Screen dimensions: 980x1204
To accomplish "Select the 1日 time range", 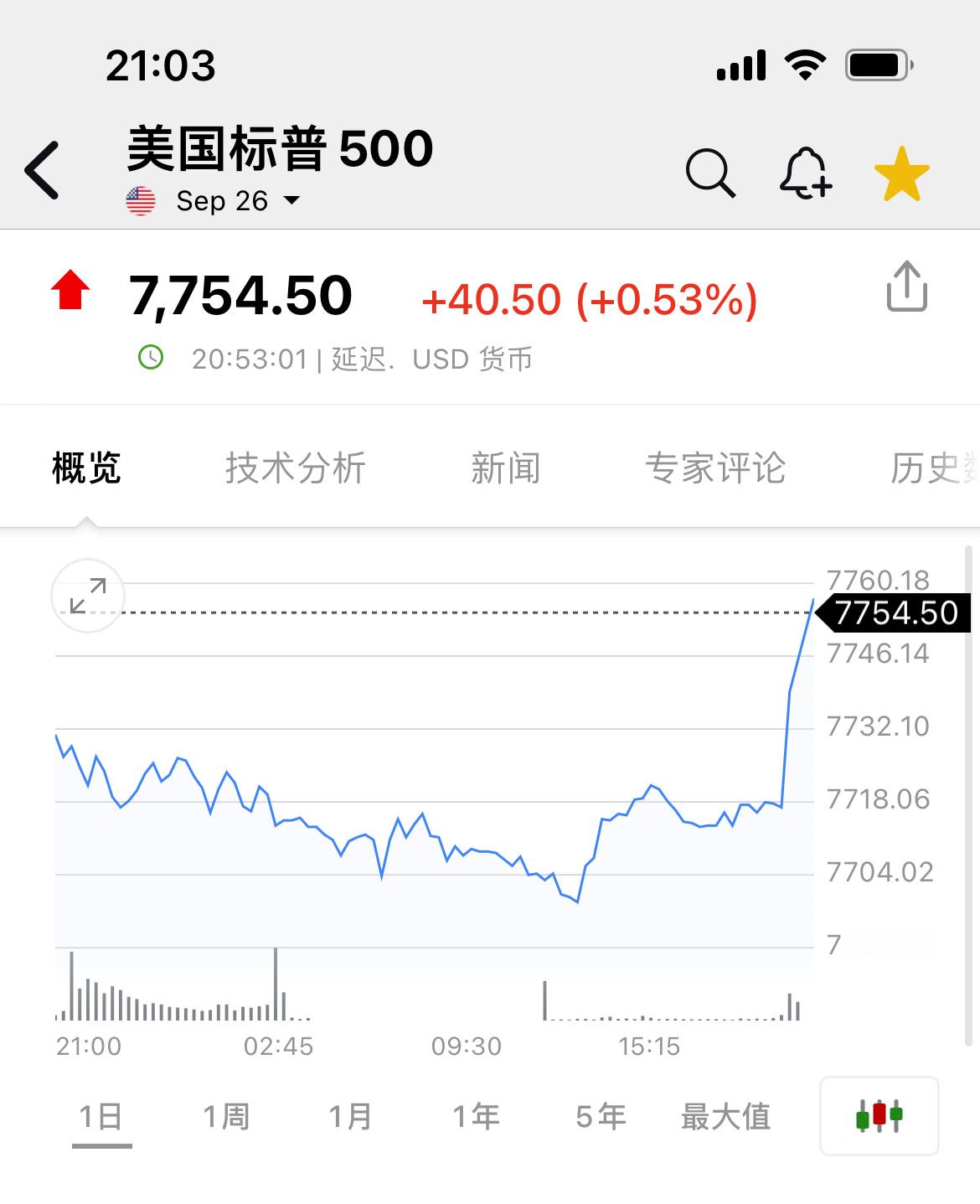I will coord(101,1117).
